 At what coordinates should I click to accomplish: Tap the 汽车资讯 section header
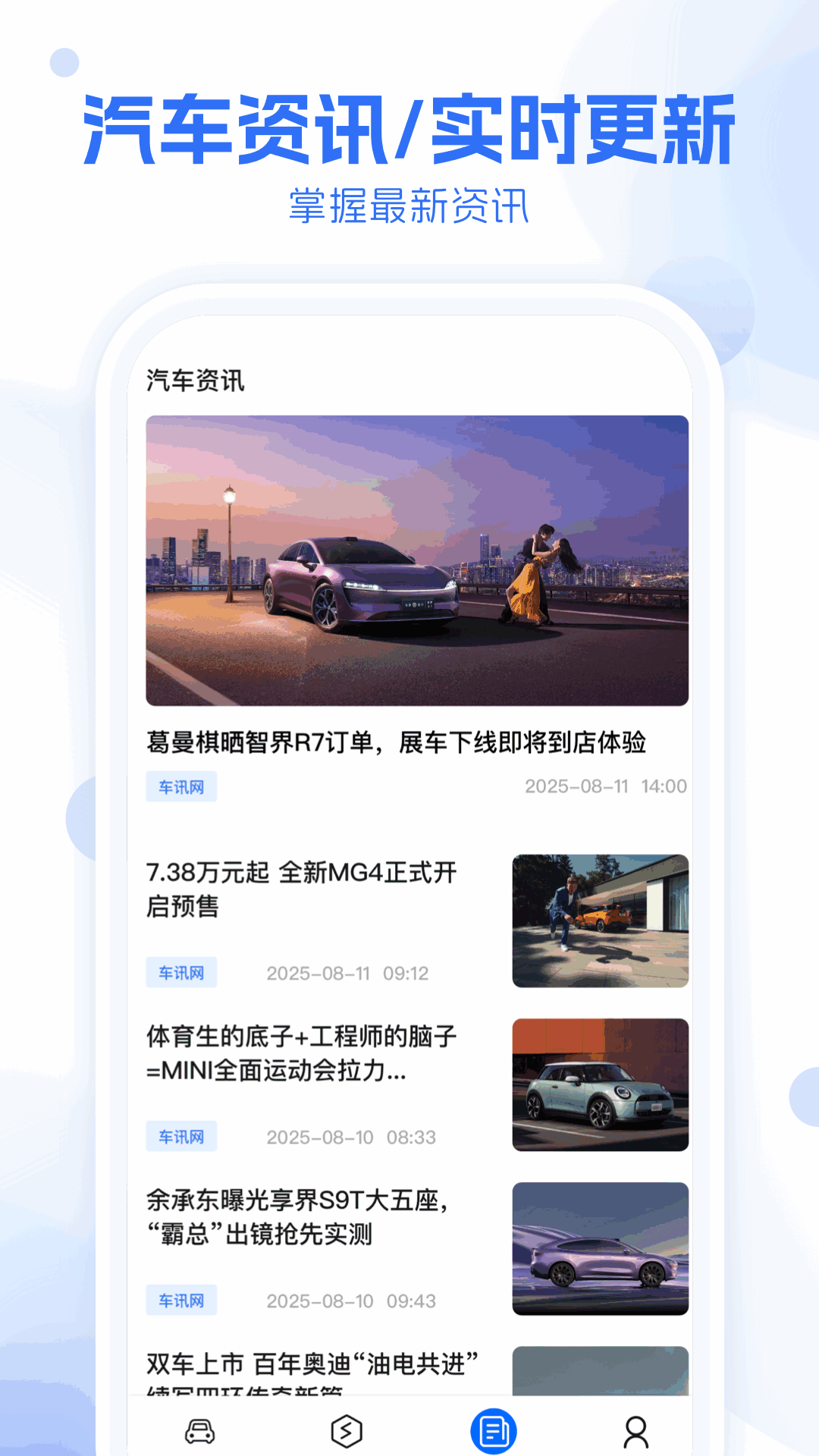pos(196,380)
